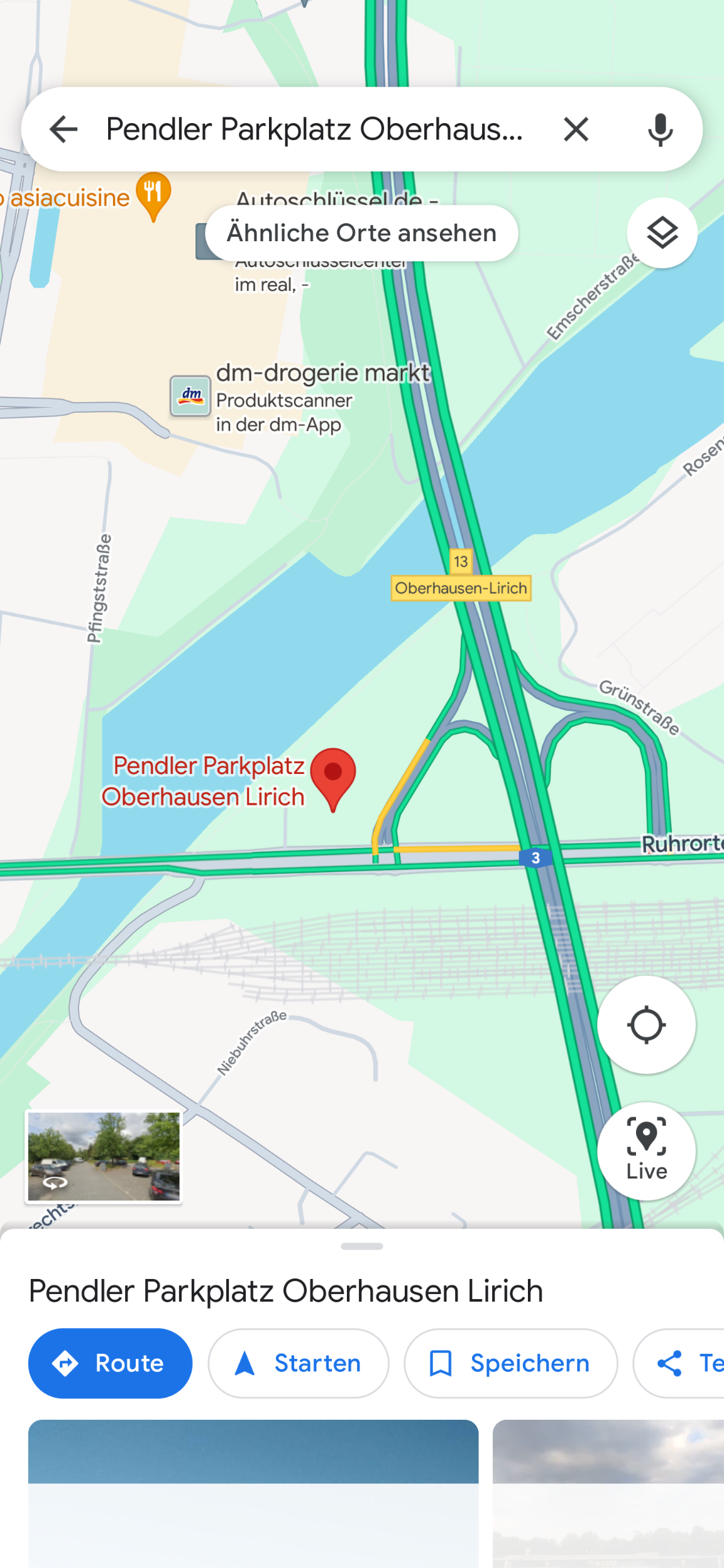This screenshot has width=724, height=1568.
Task: Get directions with the Route button
Action: (x=110, y=1363)
